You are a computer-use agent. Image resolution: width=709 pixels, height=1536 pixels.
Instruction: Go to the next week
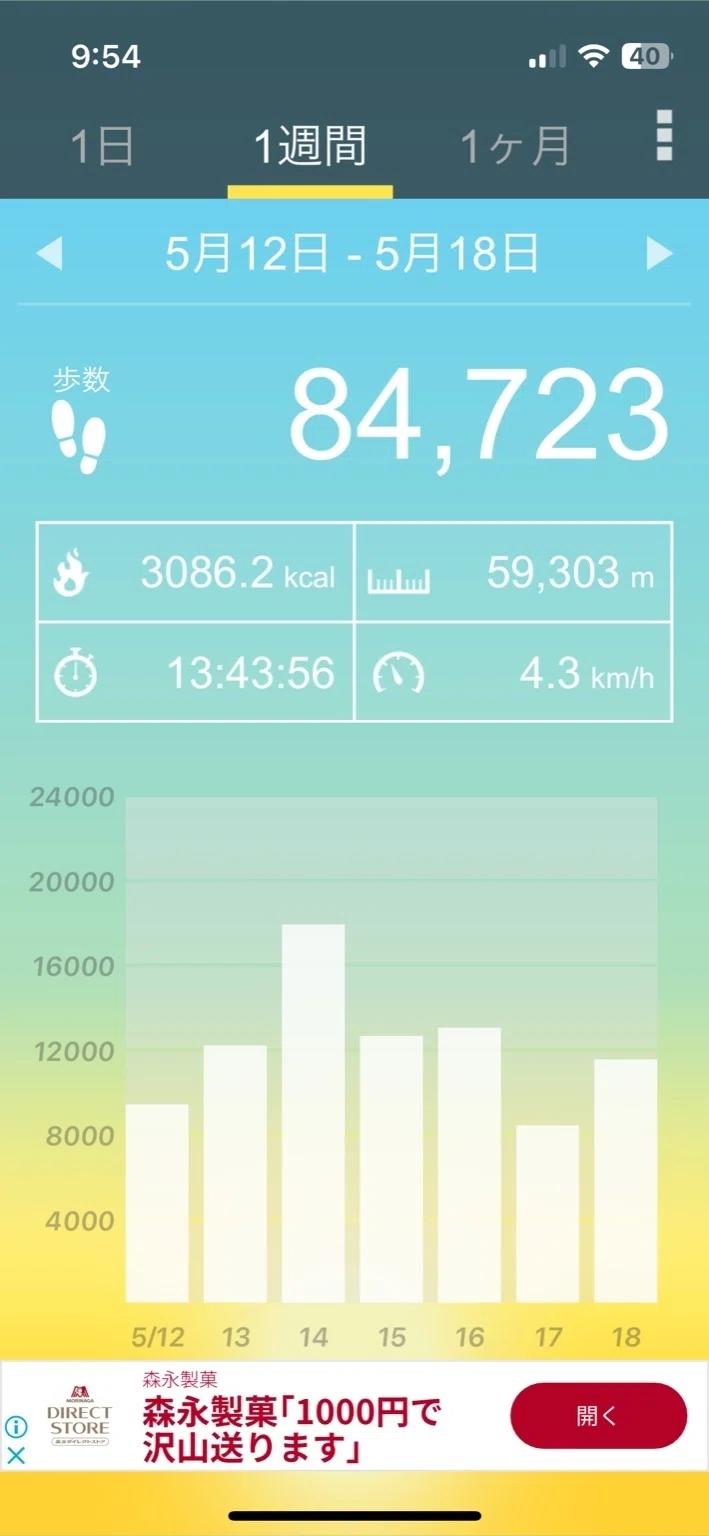coord(660,254)
